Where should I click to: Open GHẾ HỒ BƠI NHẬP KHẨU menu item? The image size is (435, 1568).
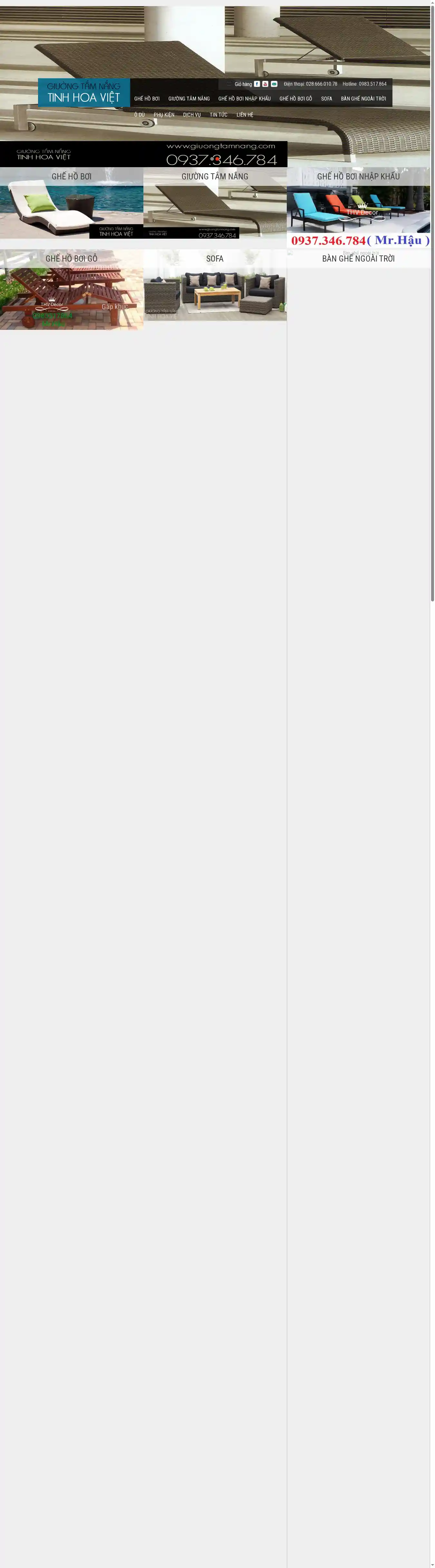coord(244,99)
